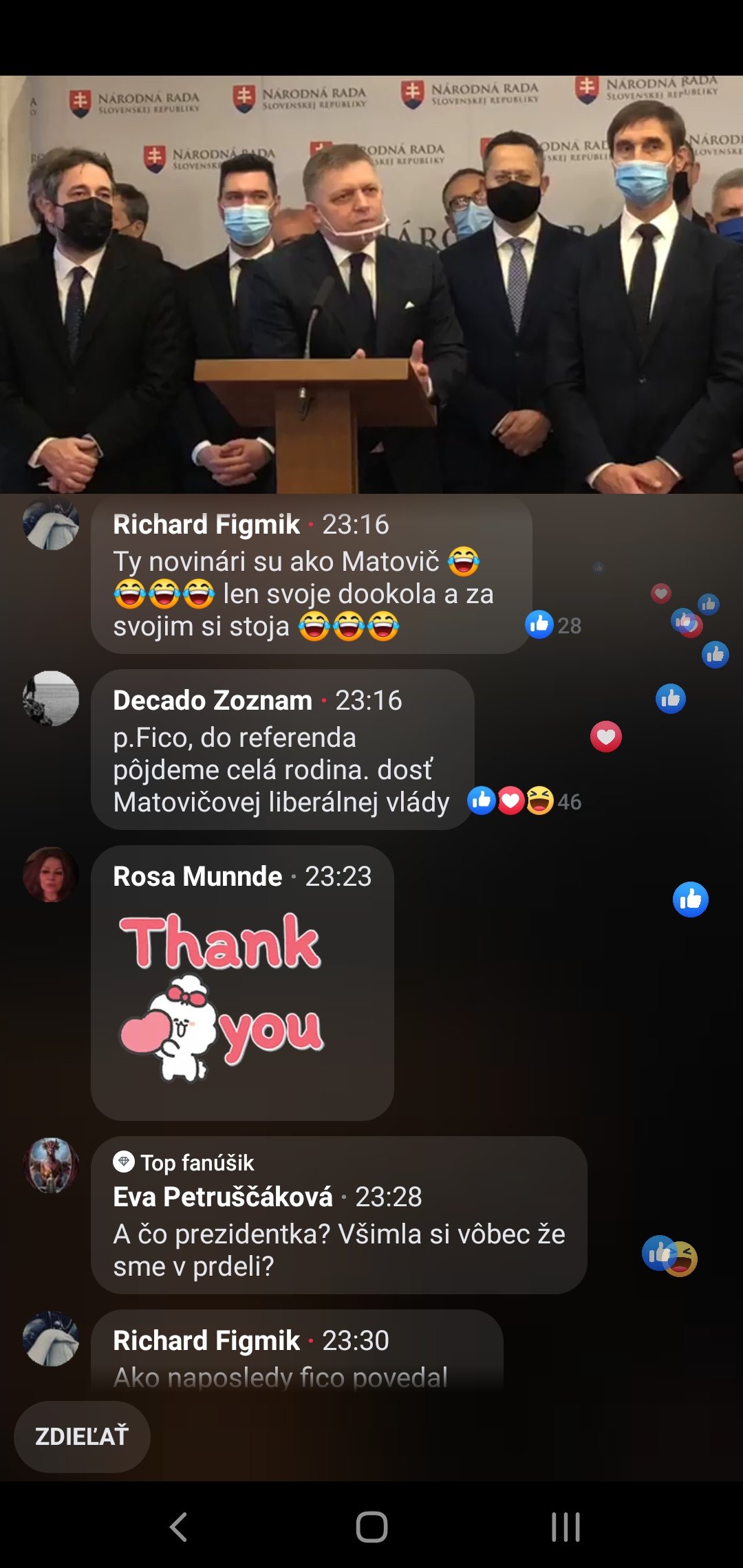This screenshot has width=743, height=1568.
Task: View the 46 reactions on Decado Zoznam's comment
Action: (524, 801)
